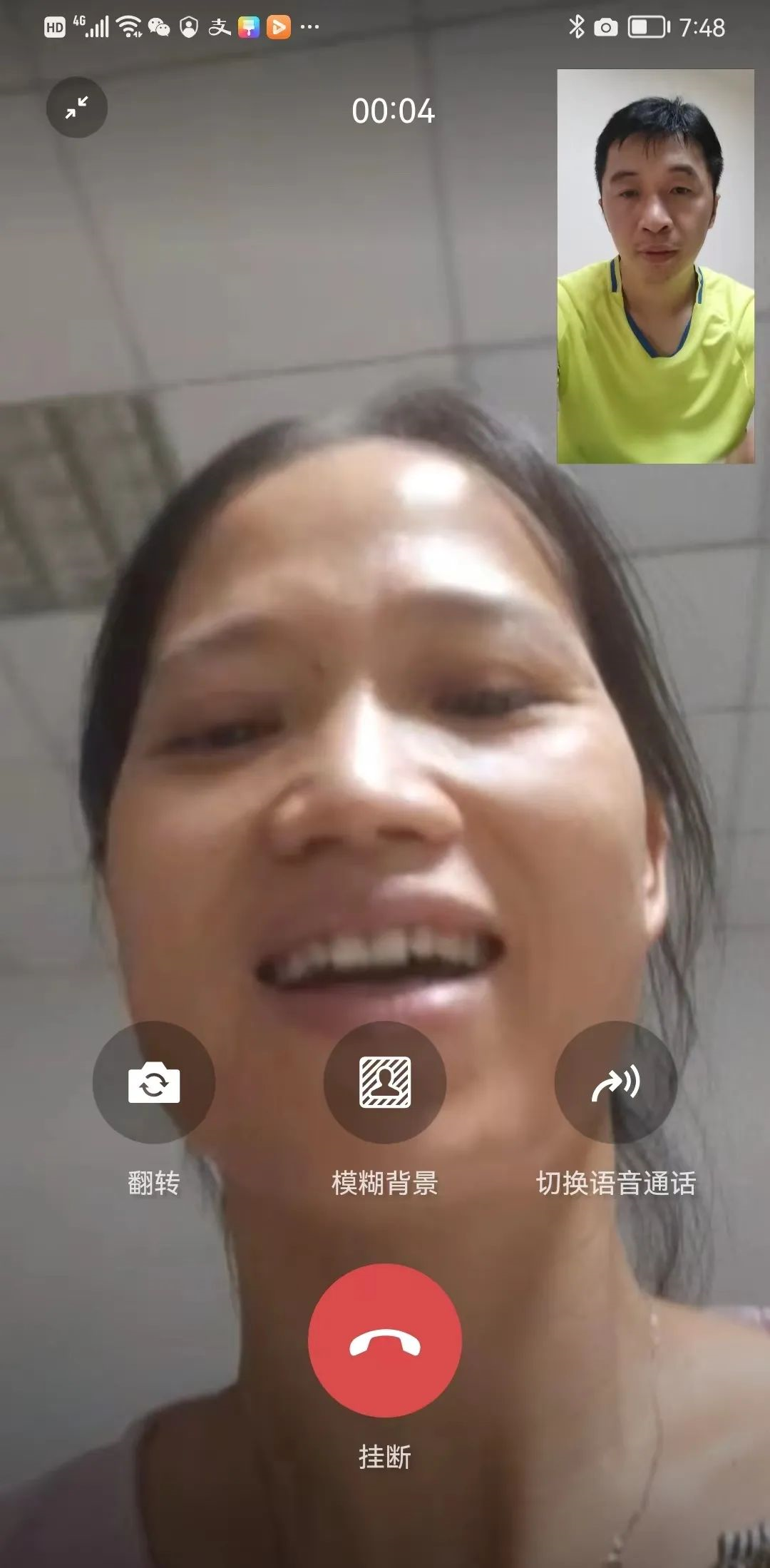
Task: Tap the self-view video thumbnail
Action: [x=655, y=266]
